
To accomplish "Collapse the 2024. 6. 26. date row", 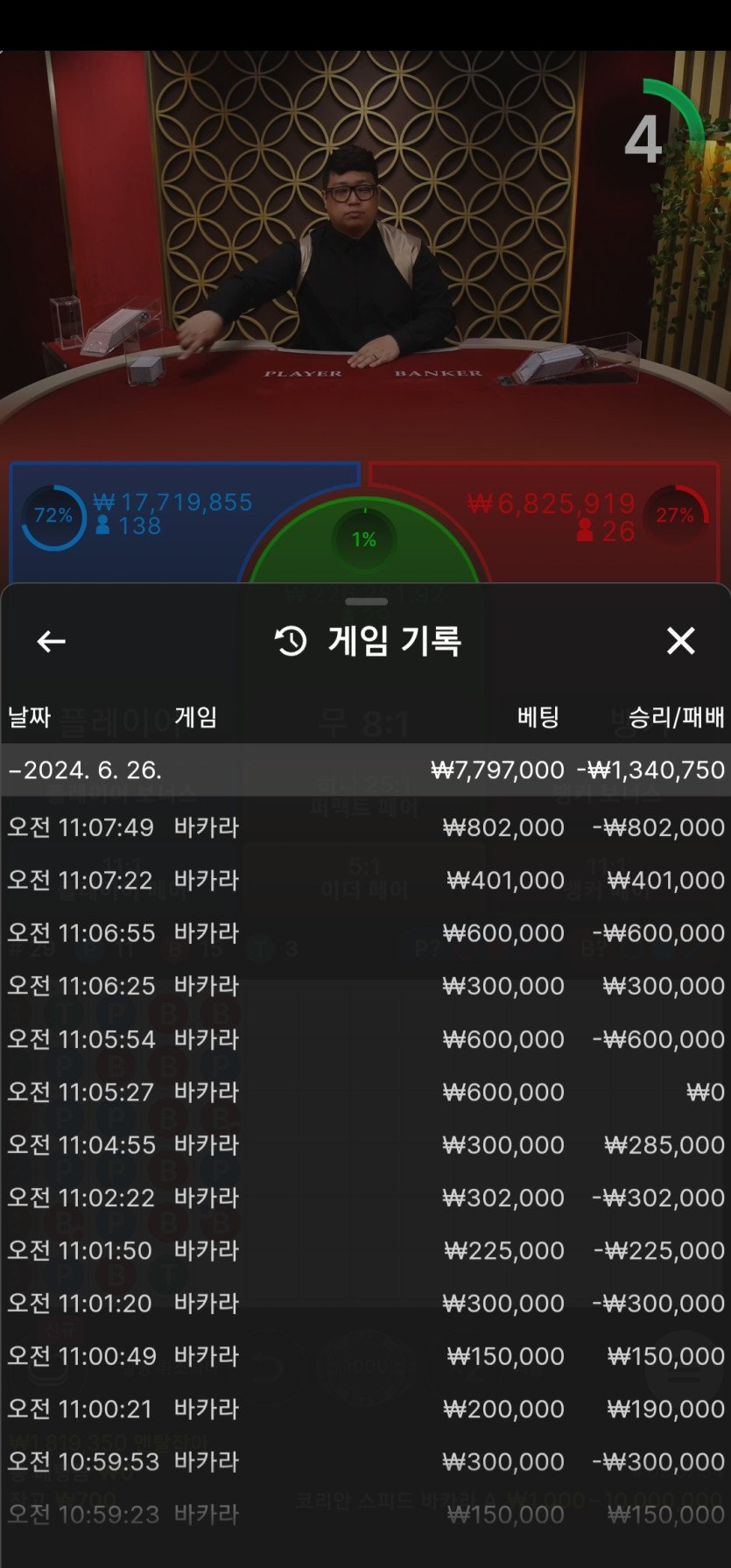I will (365, 770).
